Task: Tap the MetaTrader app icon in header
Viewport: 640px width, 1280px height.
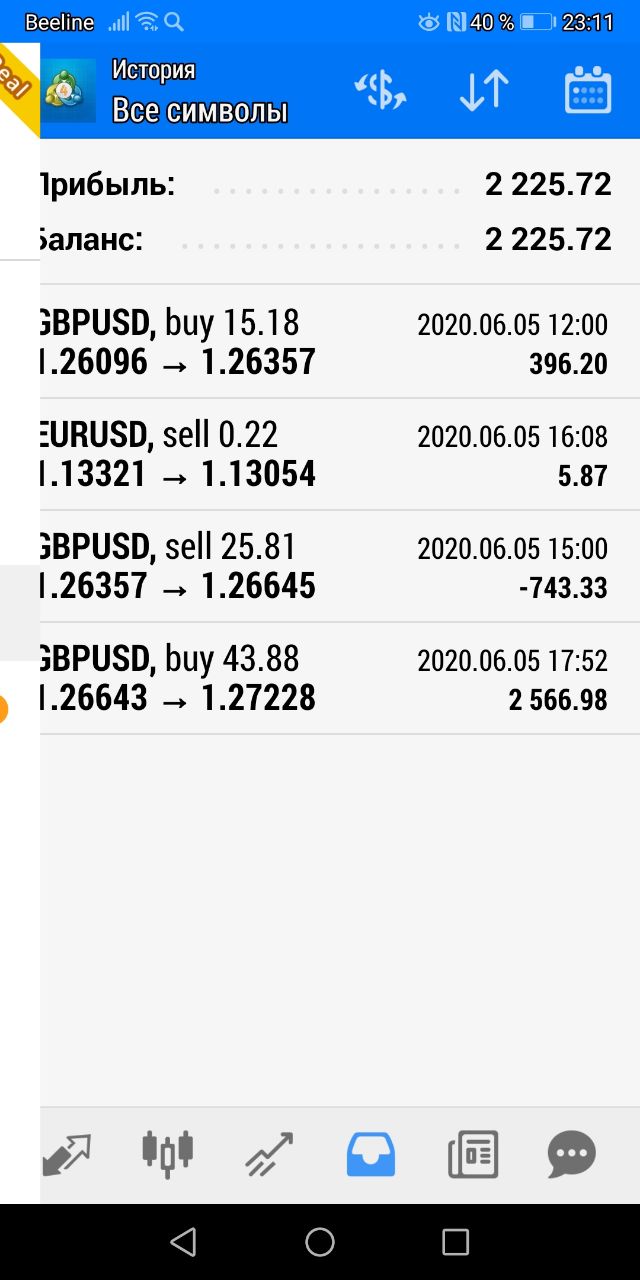Action: (68, 90)
